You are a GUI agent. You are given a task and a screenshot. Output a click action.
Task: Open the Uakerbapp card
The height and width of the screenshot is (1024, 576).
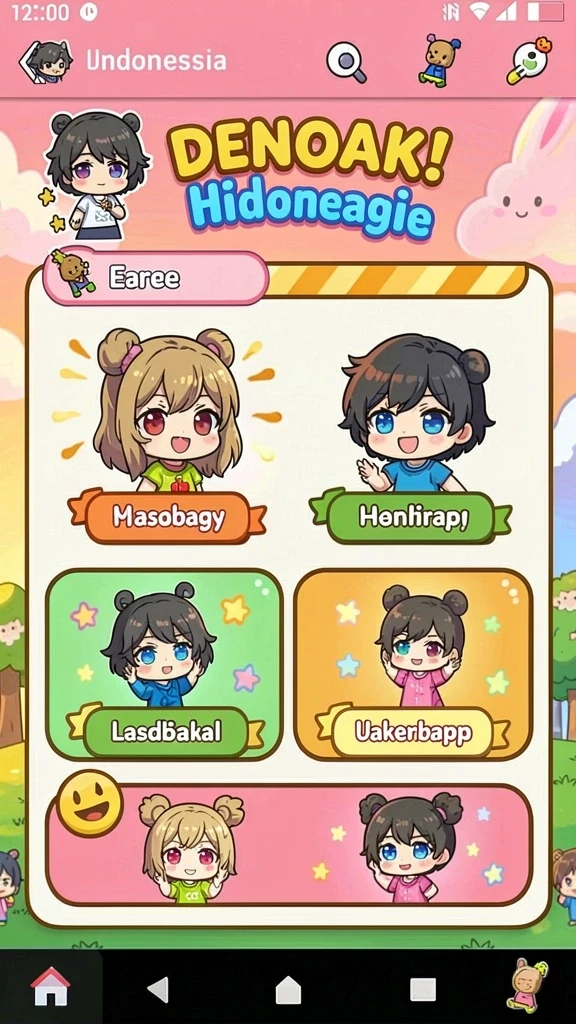coord(413,665)
